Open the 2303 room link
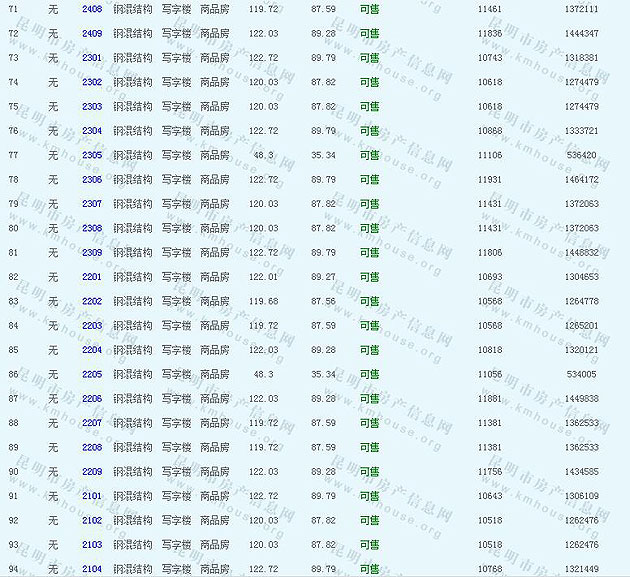This screenshot has height=577, width=630. point(92,106)
